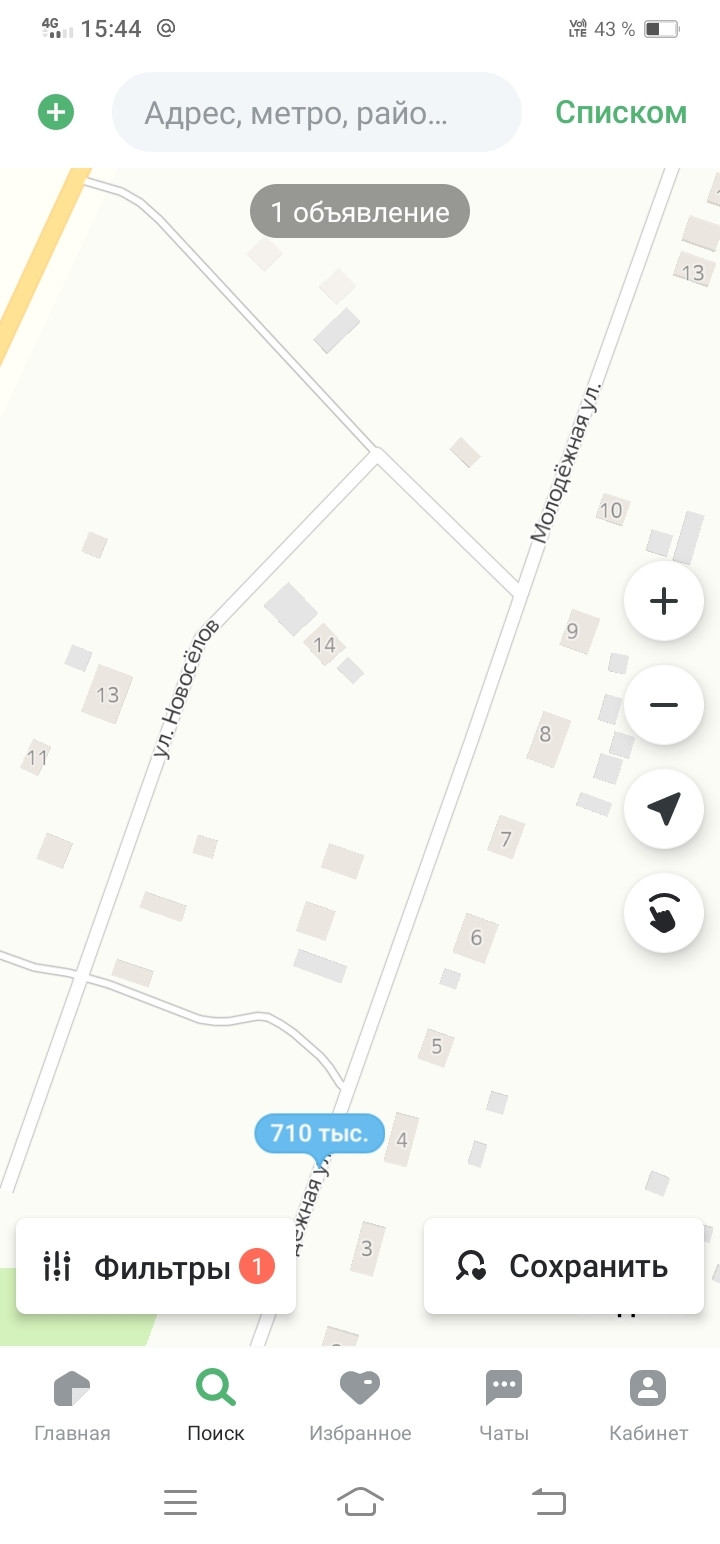Tap the system back button
This screenshot has height=1544, width=720.
tap(548, 1501)
